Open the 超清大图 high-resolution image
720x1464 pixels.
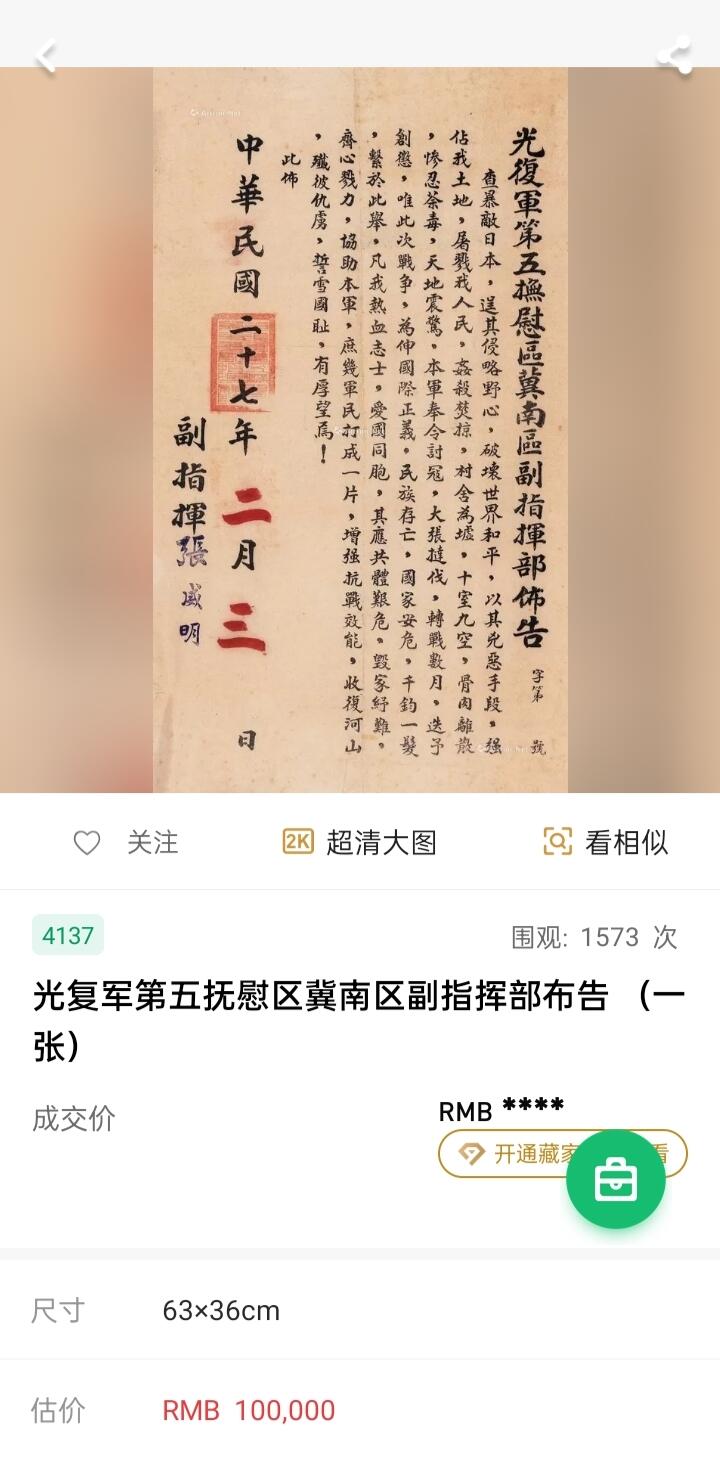coord(359,842)
